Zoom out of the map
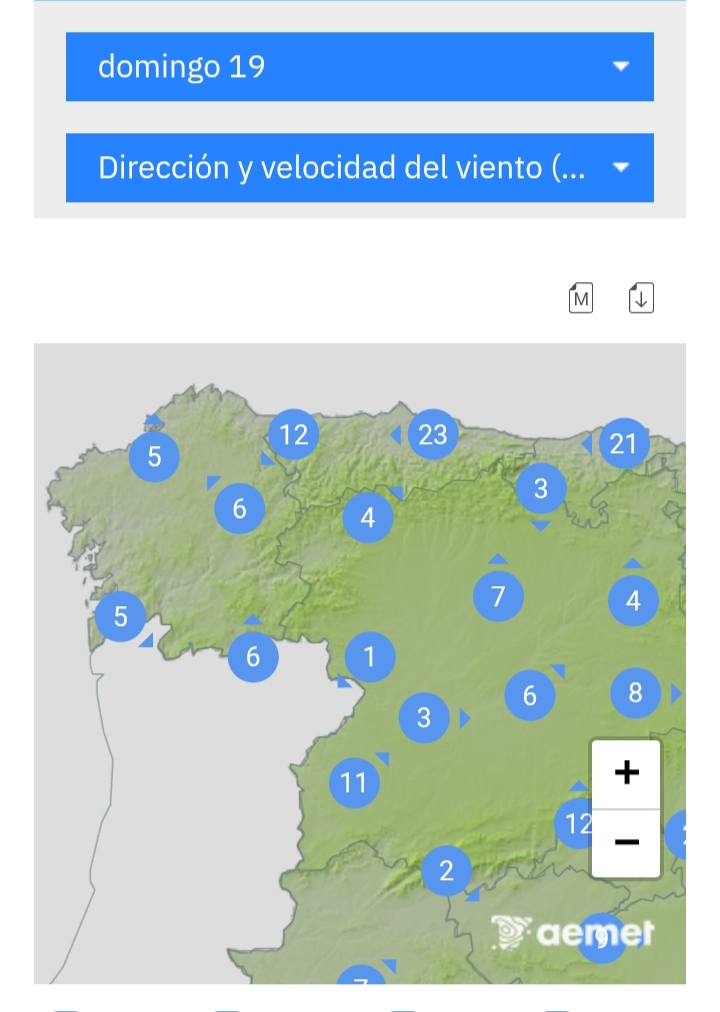 tap(626, 842)
